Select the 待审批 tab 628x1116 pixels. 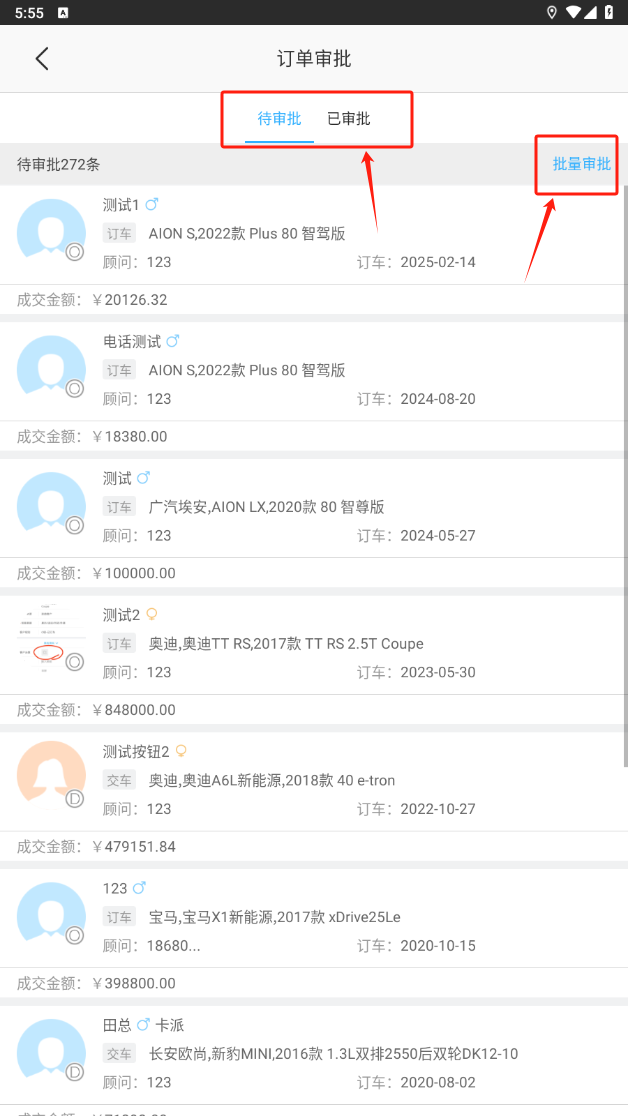point(279,119)
